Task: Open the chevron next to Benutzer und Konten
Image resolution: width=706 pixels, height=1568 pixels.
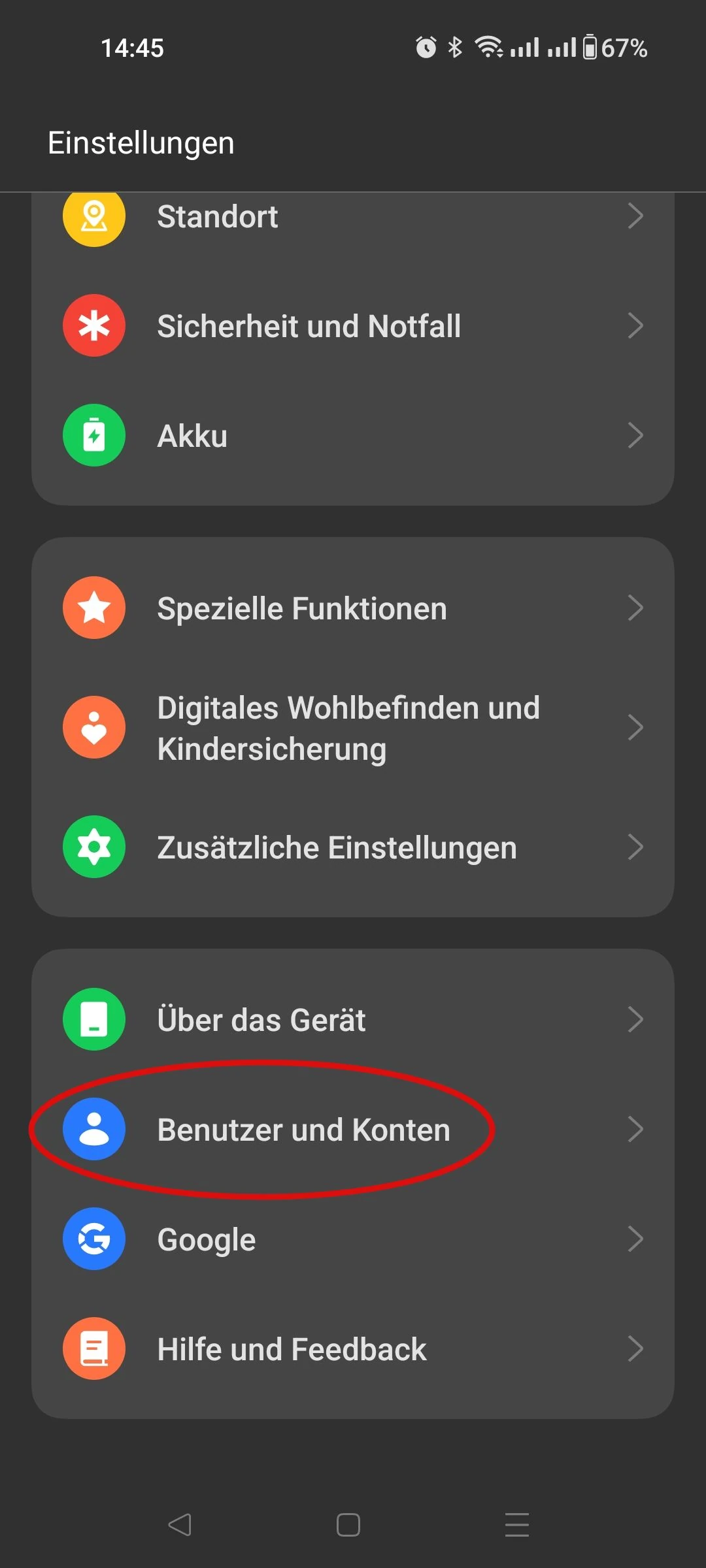Action: (635, 1129)
